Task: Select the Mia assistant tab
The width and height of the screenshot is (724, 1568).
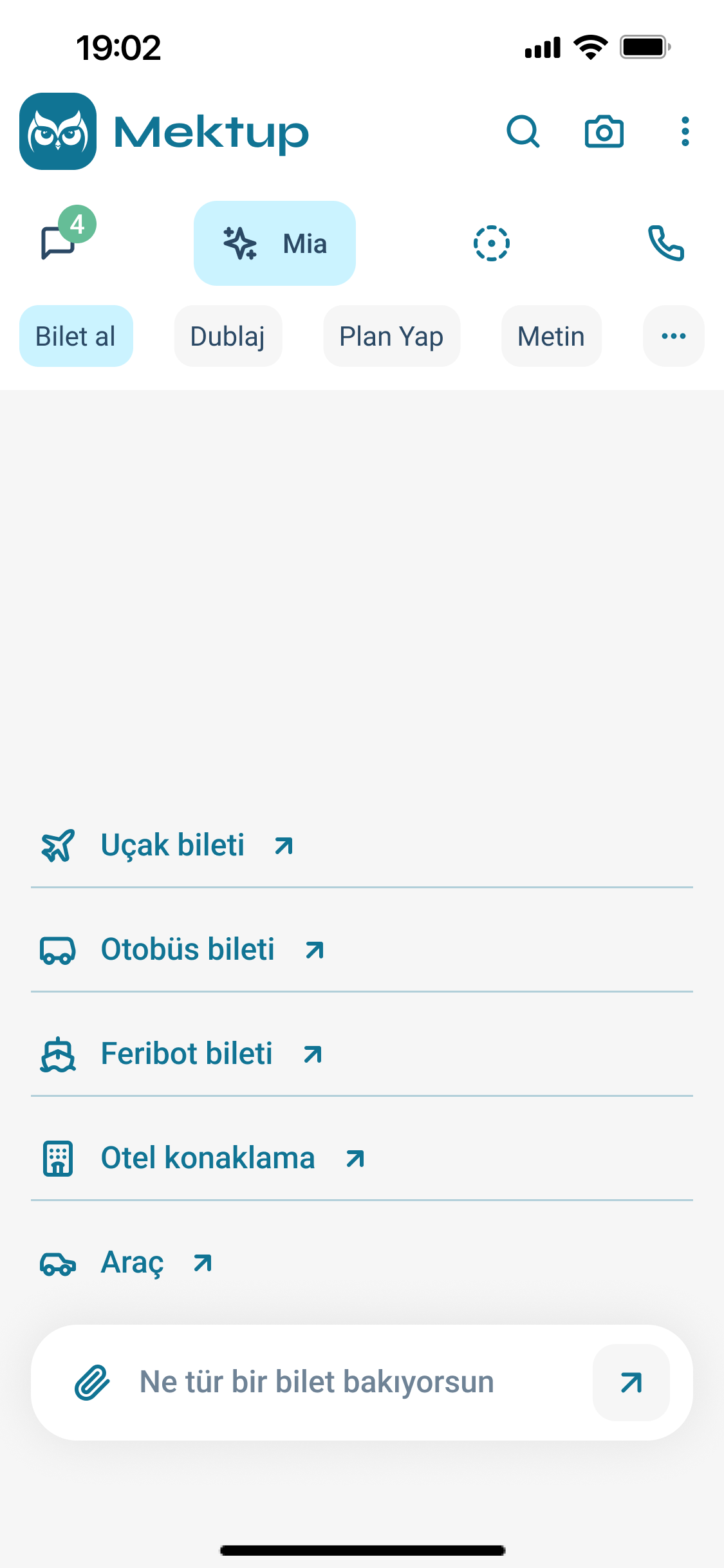Action: click(275, 243)
